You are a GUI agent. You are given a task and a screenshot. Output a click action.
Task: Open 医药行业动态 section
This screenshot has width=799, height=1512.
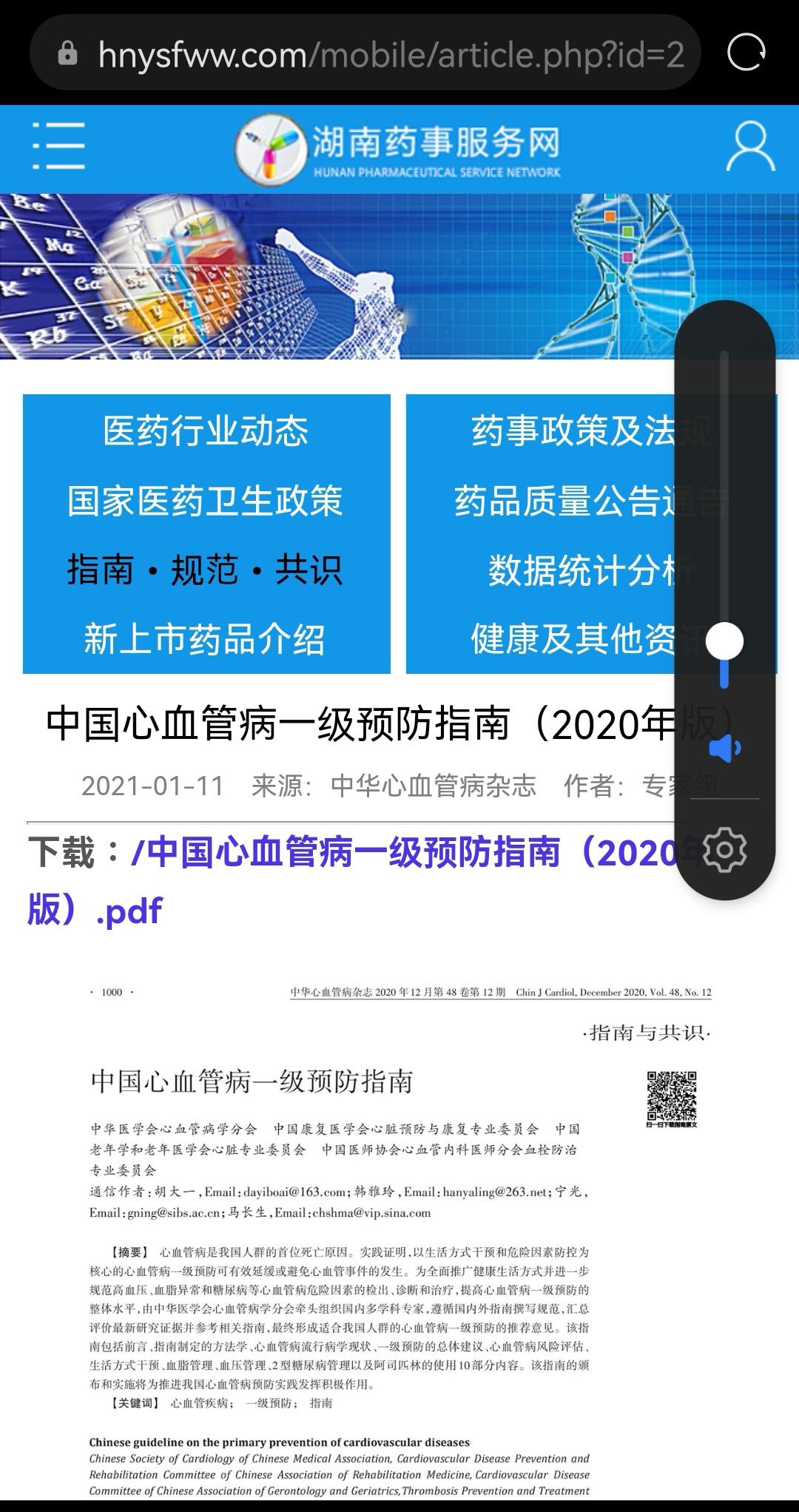(x=206, y=431)
